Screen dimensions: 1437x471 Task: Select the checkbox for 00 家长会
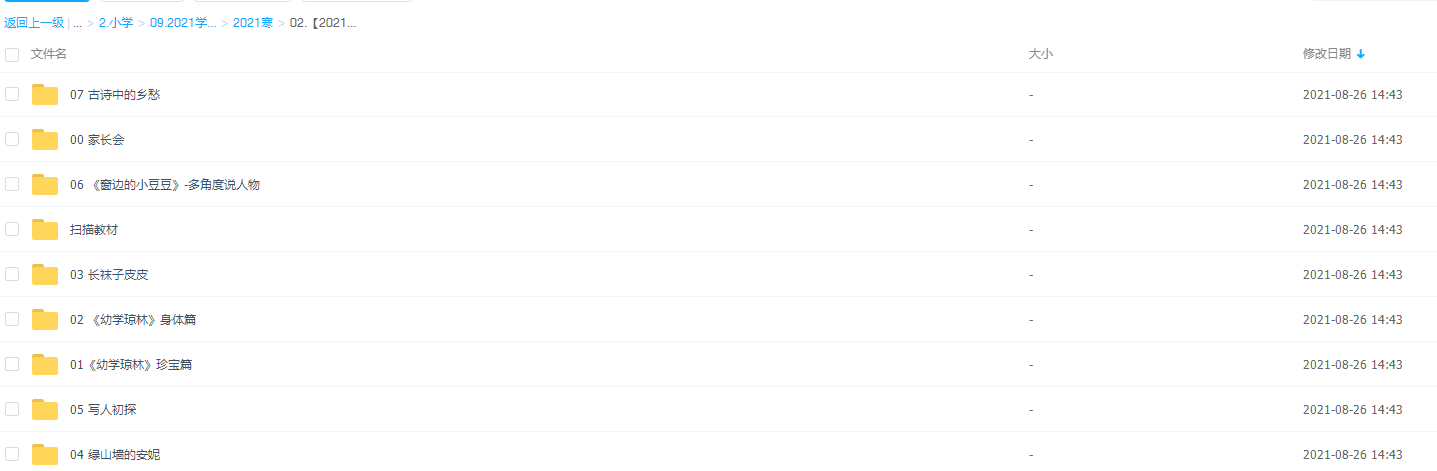(12, 139)
